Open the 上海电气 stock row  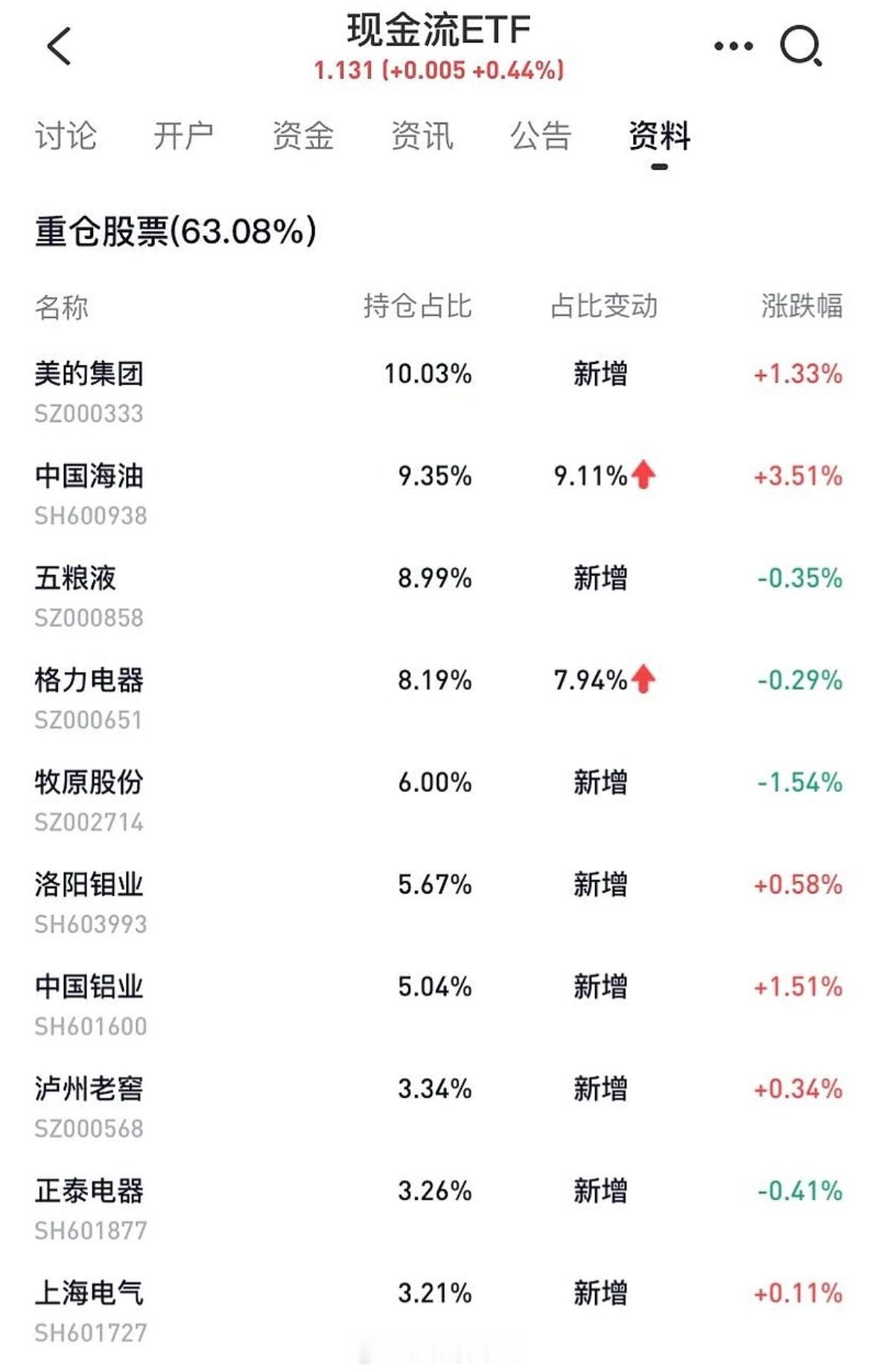(439, 1312)
